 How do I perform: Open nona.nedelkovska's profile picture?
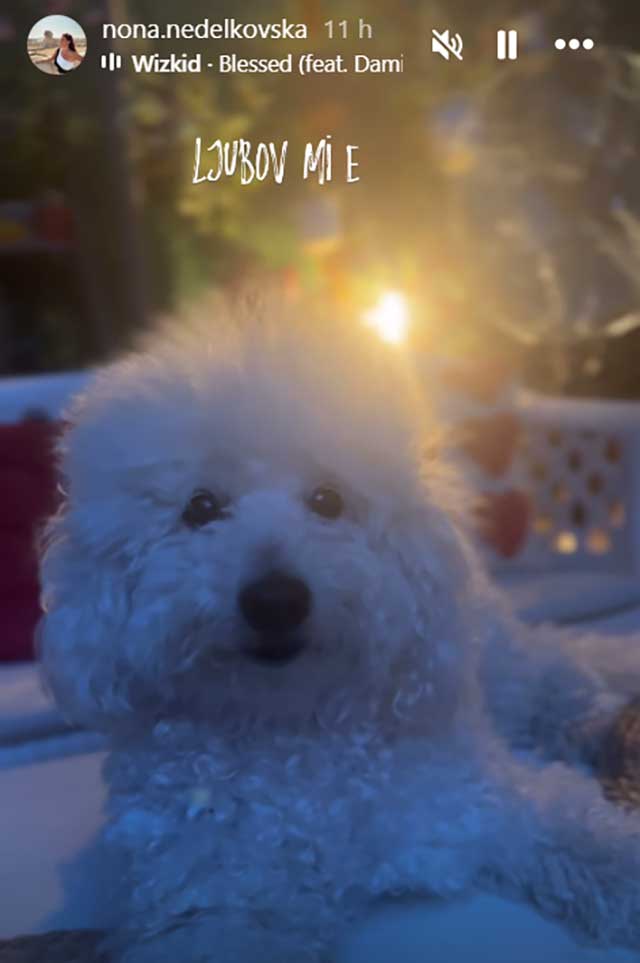point(56,44)
